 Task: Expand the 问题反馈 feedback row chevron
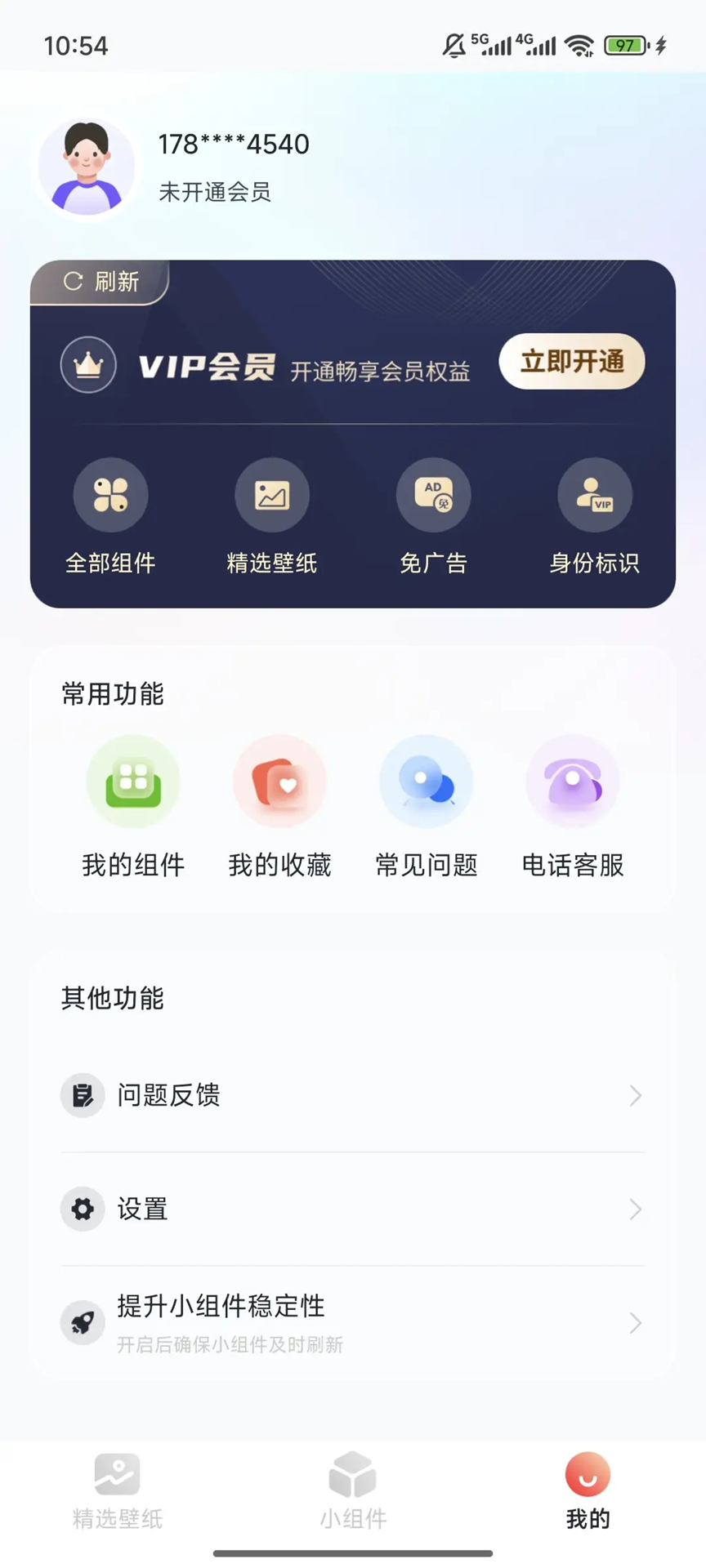coord(637,1095)
